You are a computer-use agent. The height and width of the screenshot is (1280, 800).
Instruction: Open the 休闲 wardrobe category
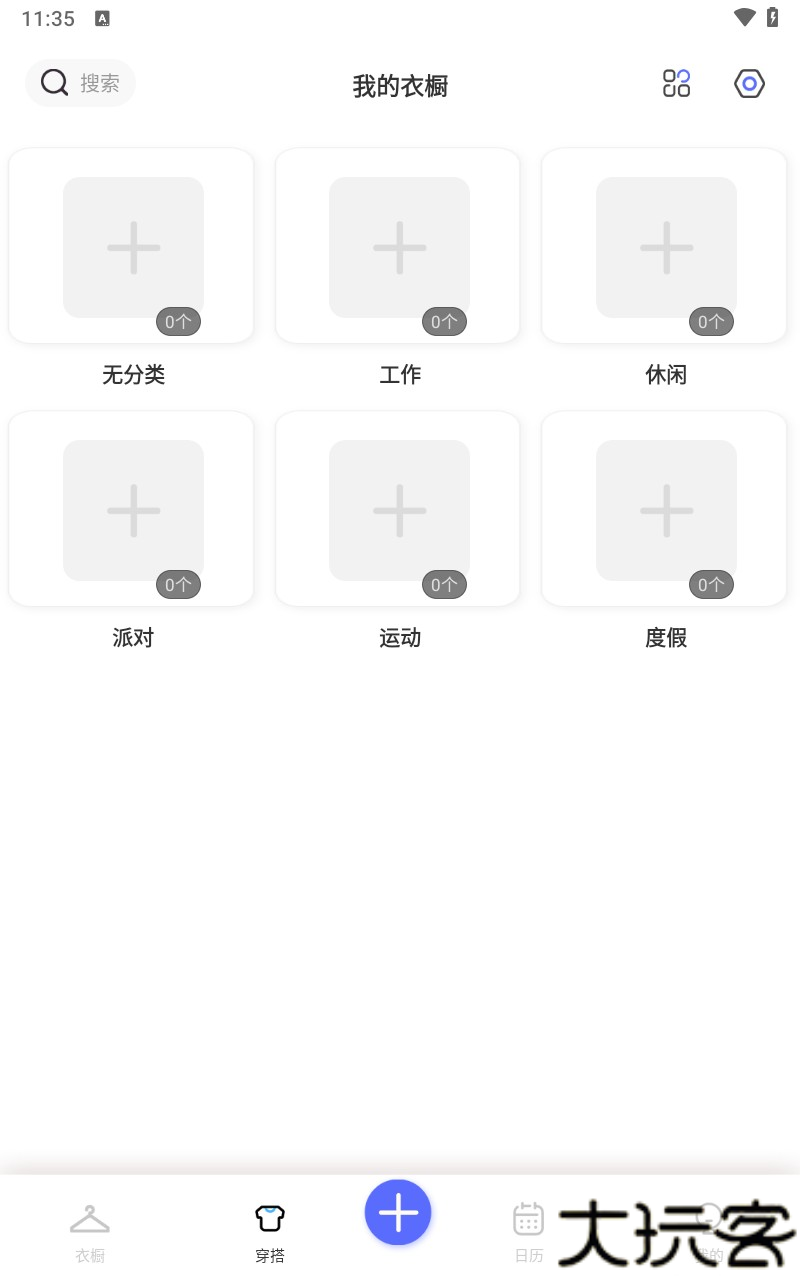(665, 247)
